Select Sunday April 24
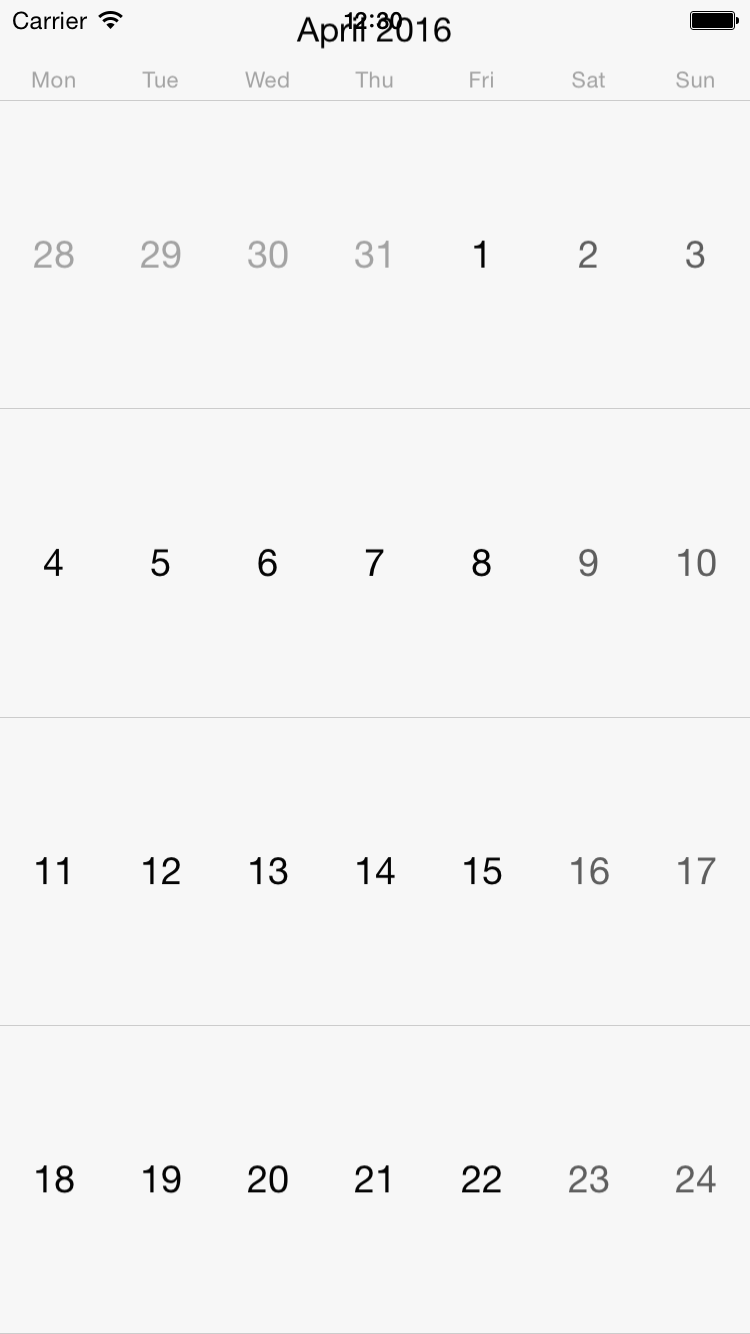 click(x=696, y=1179)
